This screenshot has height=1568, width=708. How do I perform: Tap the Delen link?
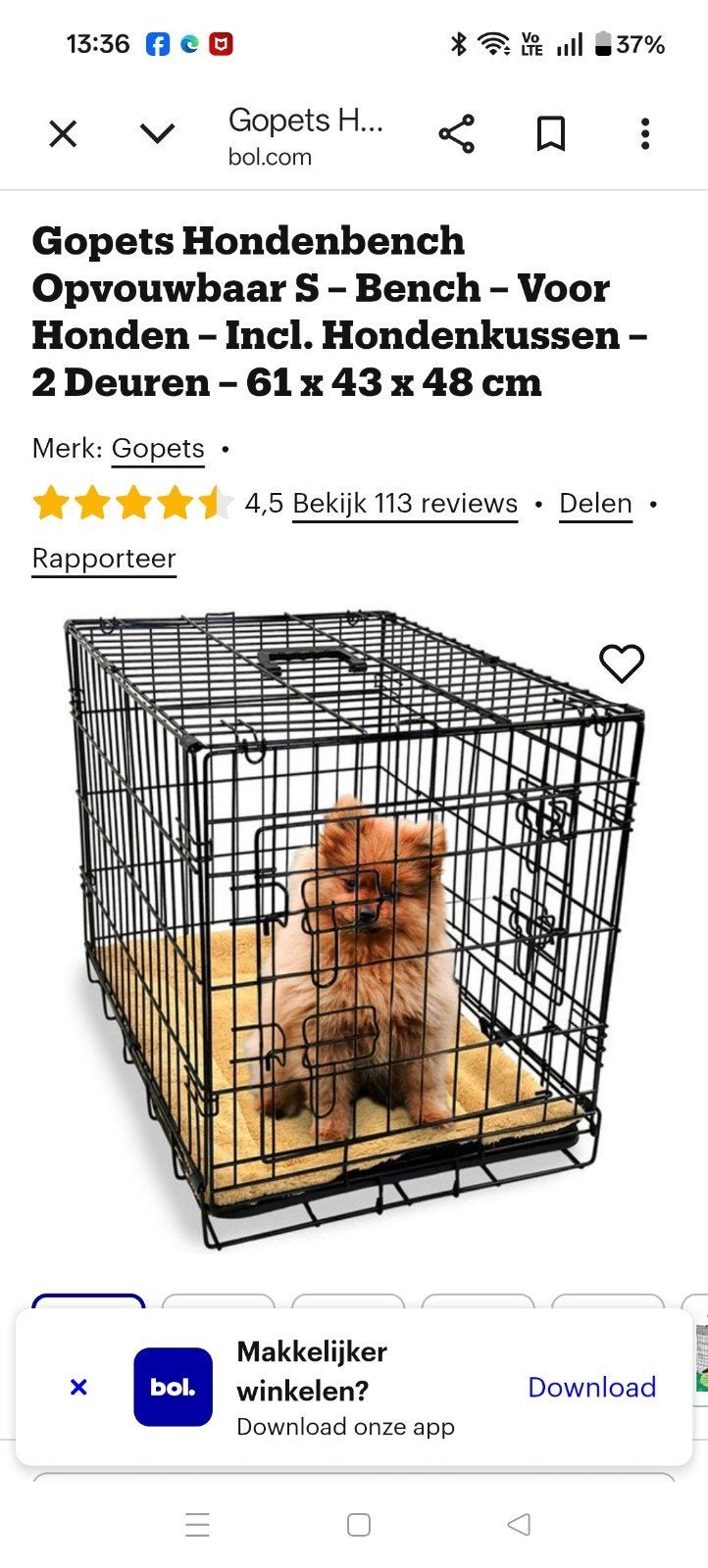click(595, 504)
